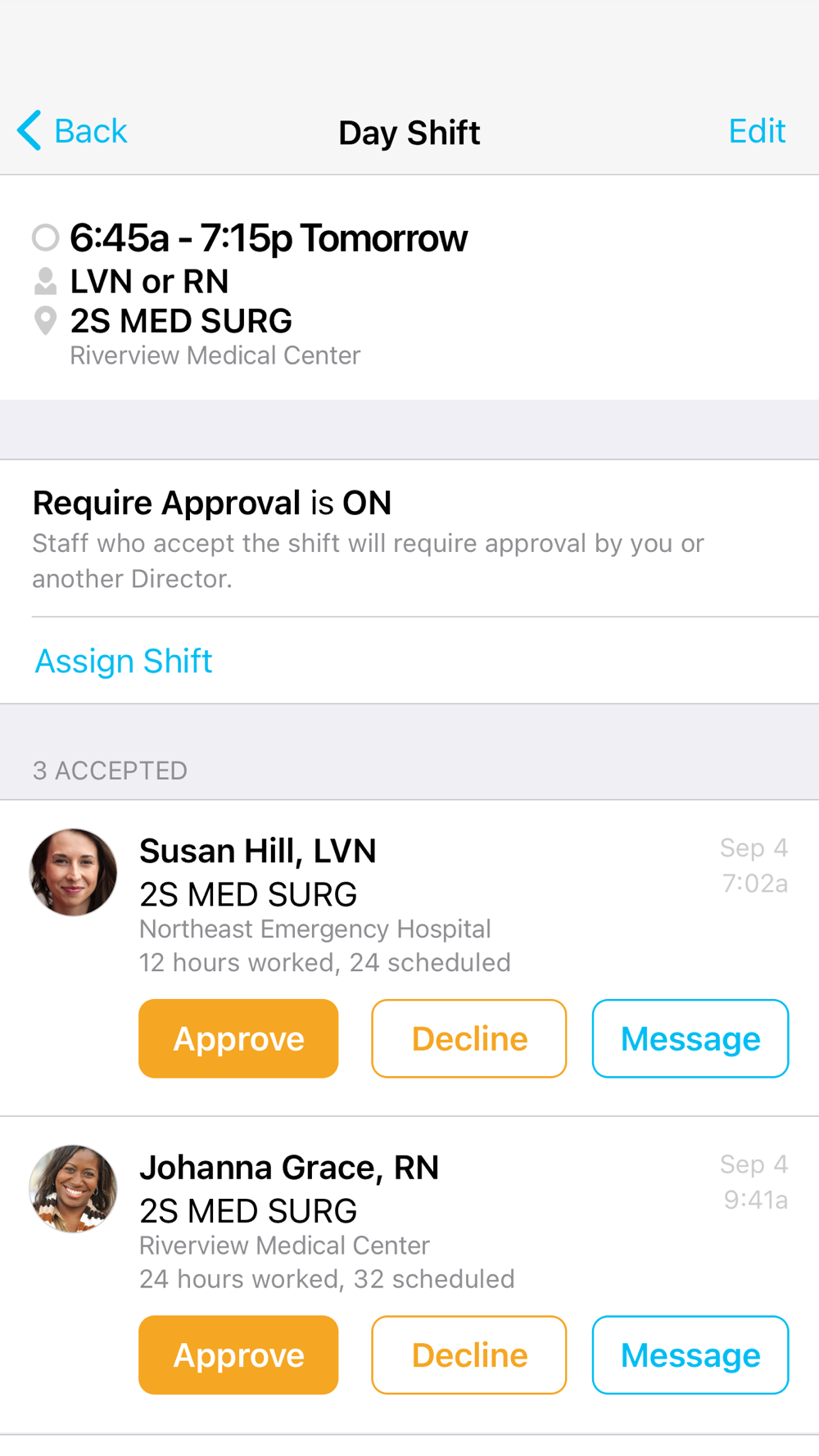The image size is (819, 1456).
Task: Decline Johanna Grace's shift request
Action: pyautogui.click(x=468, y=1354)
